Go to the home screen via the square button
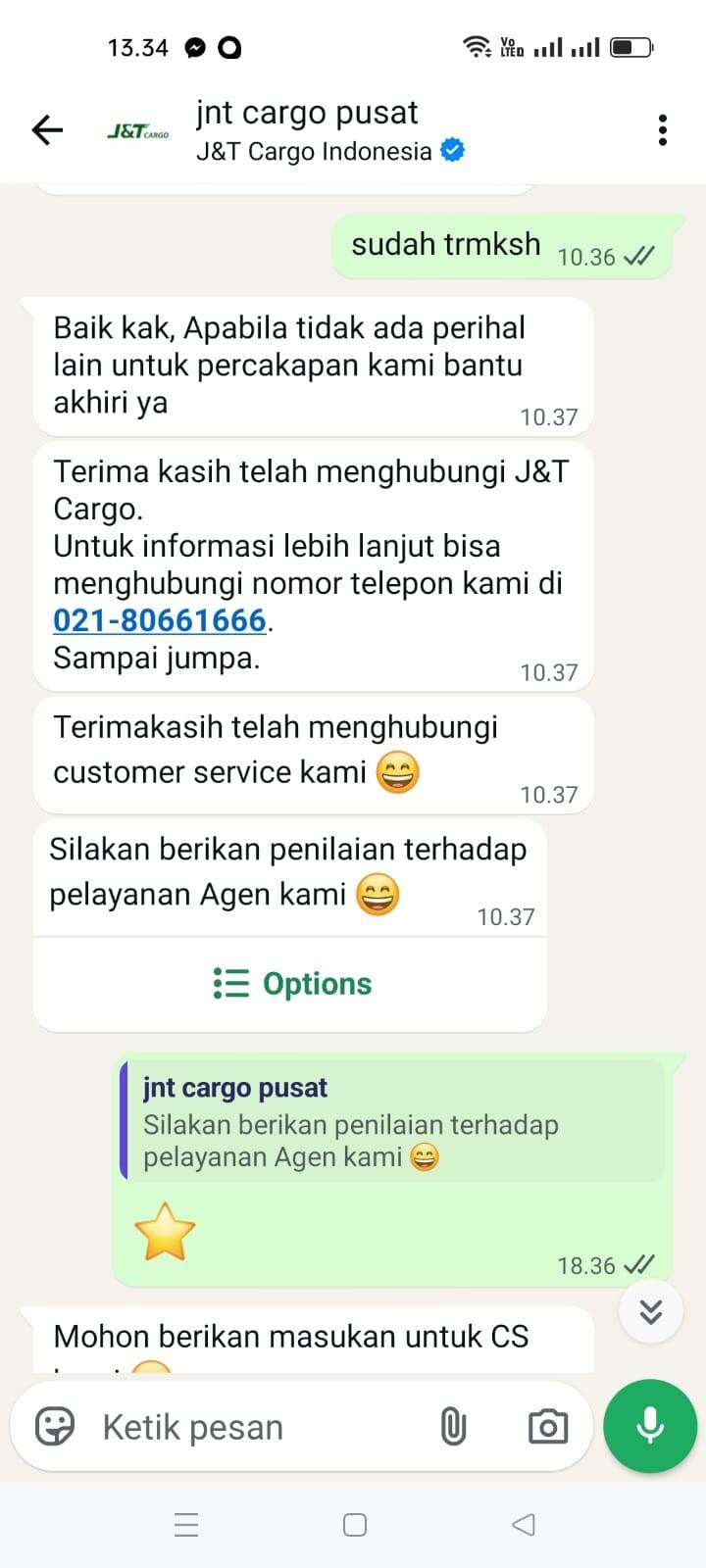This screenshot has width=706, height=1568. tap(355, 1524)
